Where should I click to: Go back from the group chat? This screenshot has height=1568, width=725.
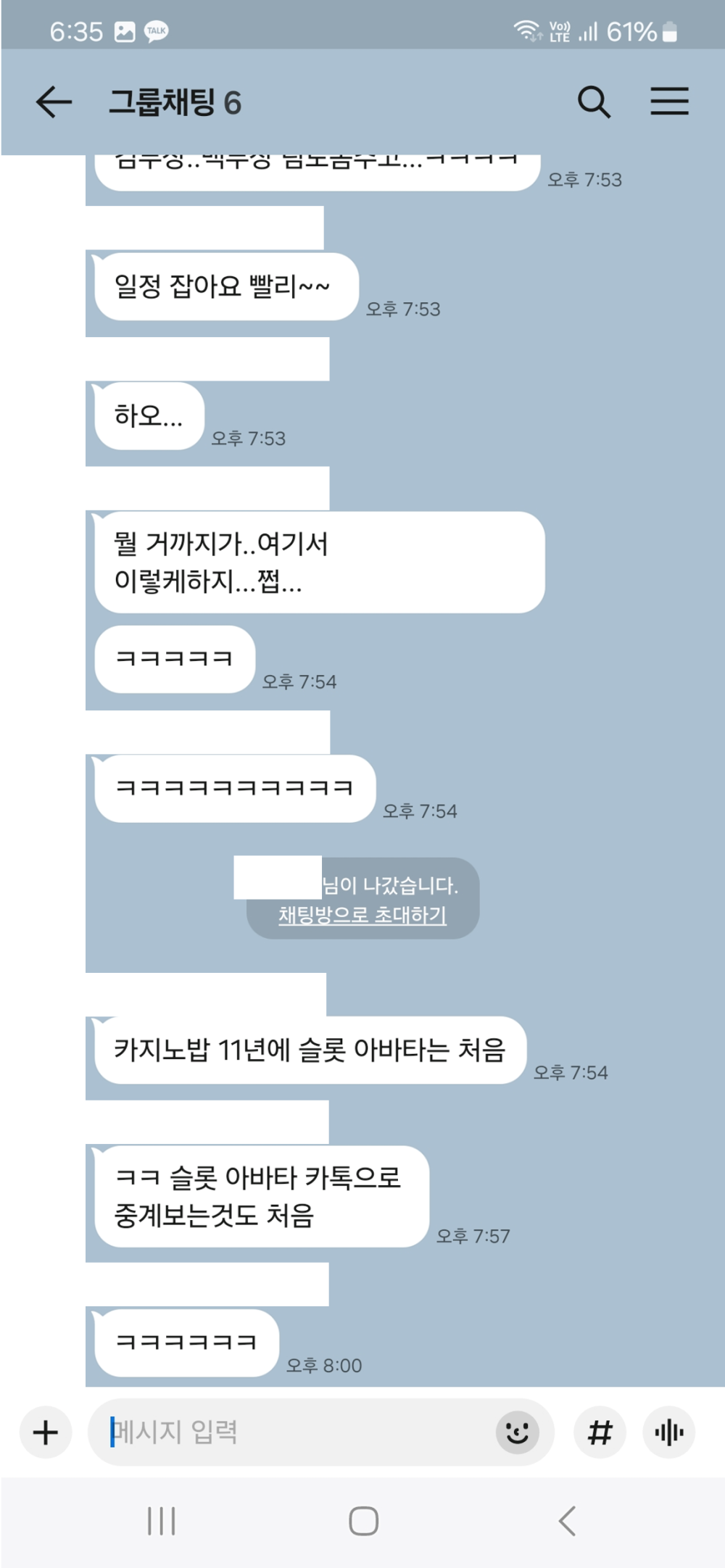pyautogui.click(x=54, y=101)
